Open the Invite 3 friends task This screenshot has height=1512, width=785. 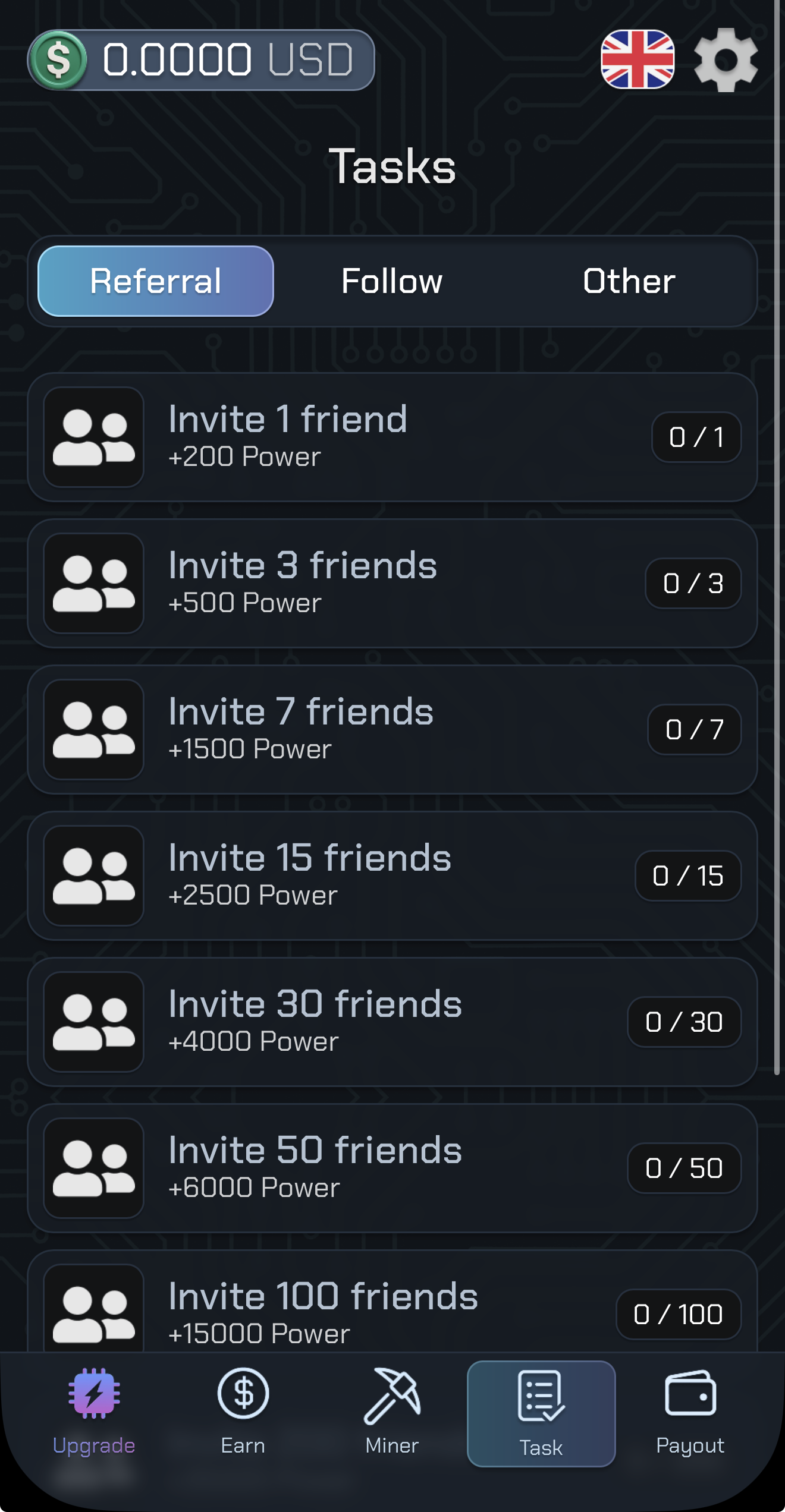pos(392,584)
